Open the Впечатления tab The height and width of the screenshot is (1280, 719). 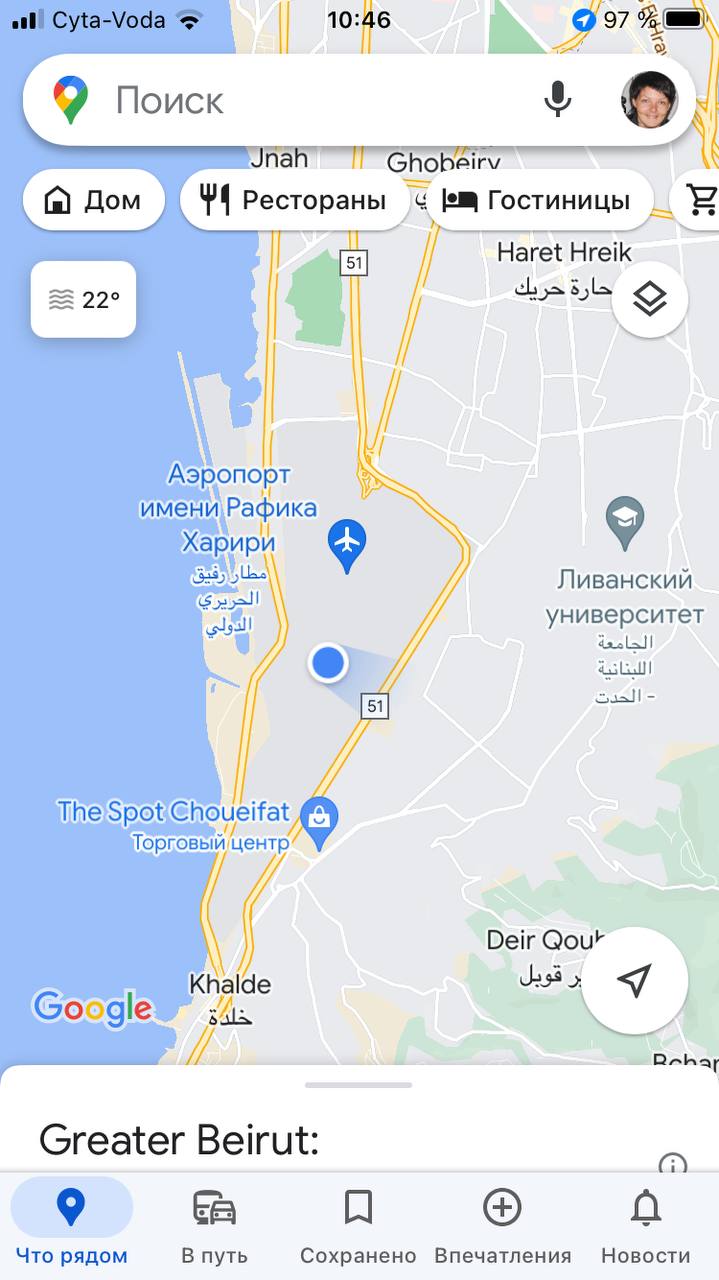pos(502,1225)
